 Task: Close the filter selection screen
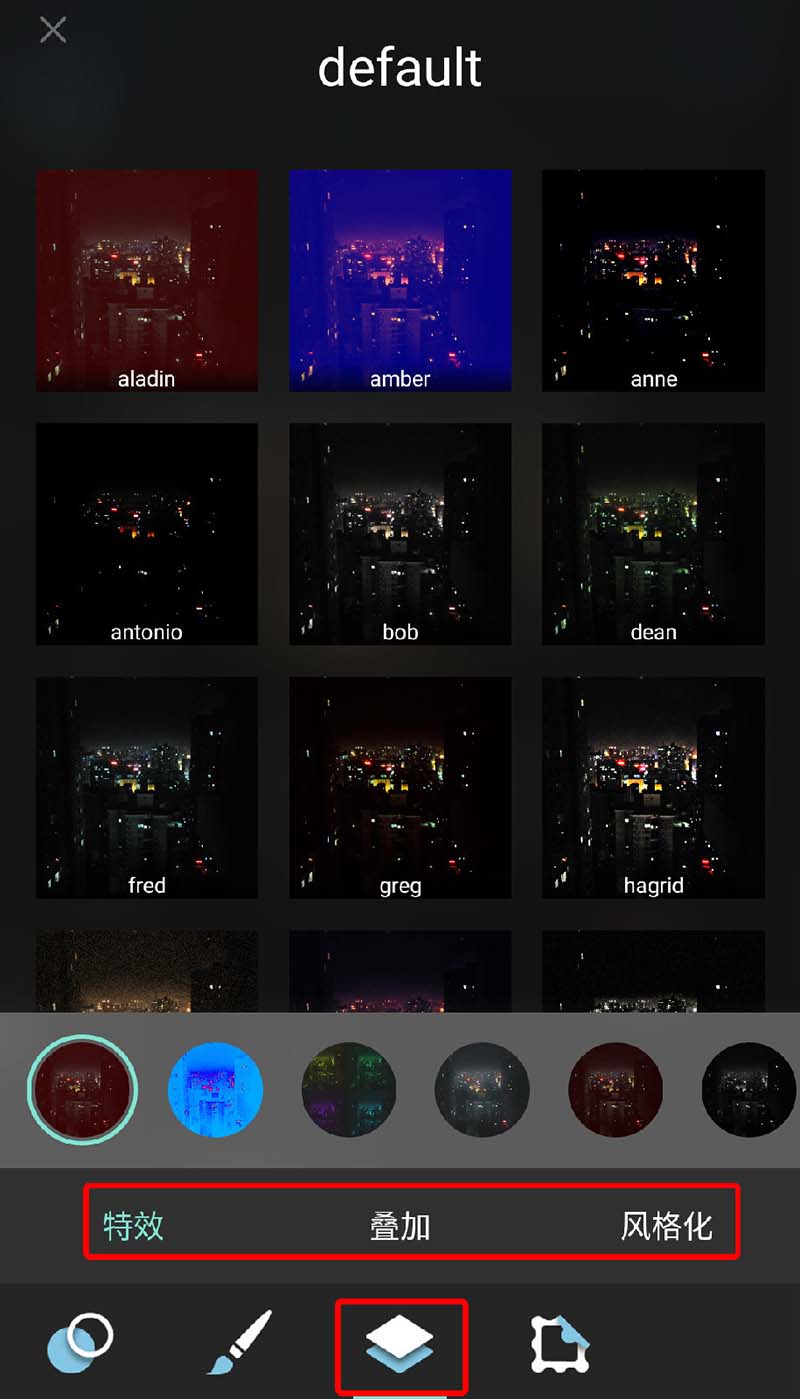click(52, 30)
